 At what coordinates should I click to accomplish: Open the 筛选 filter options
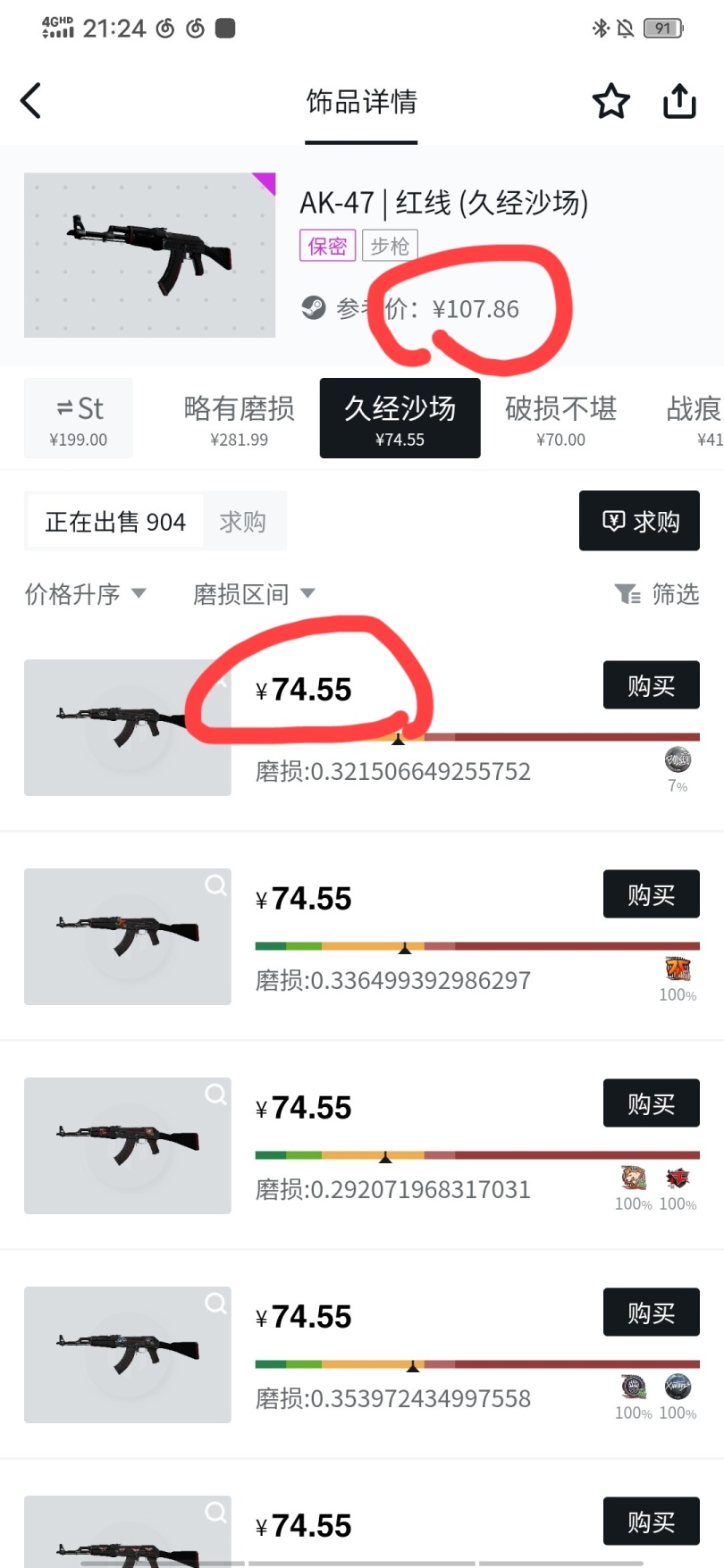pos(657,594)
